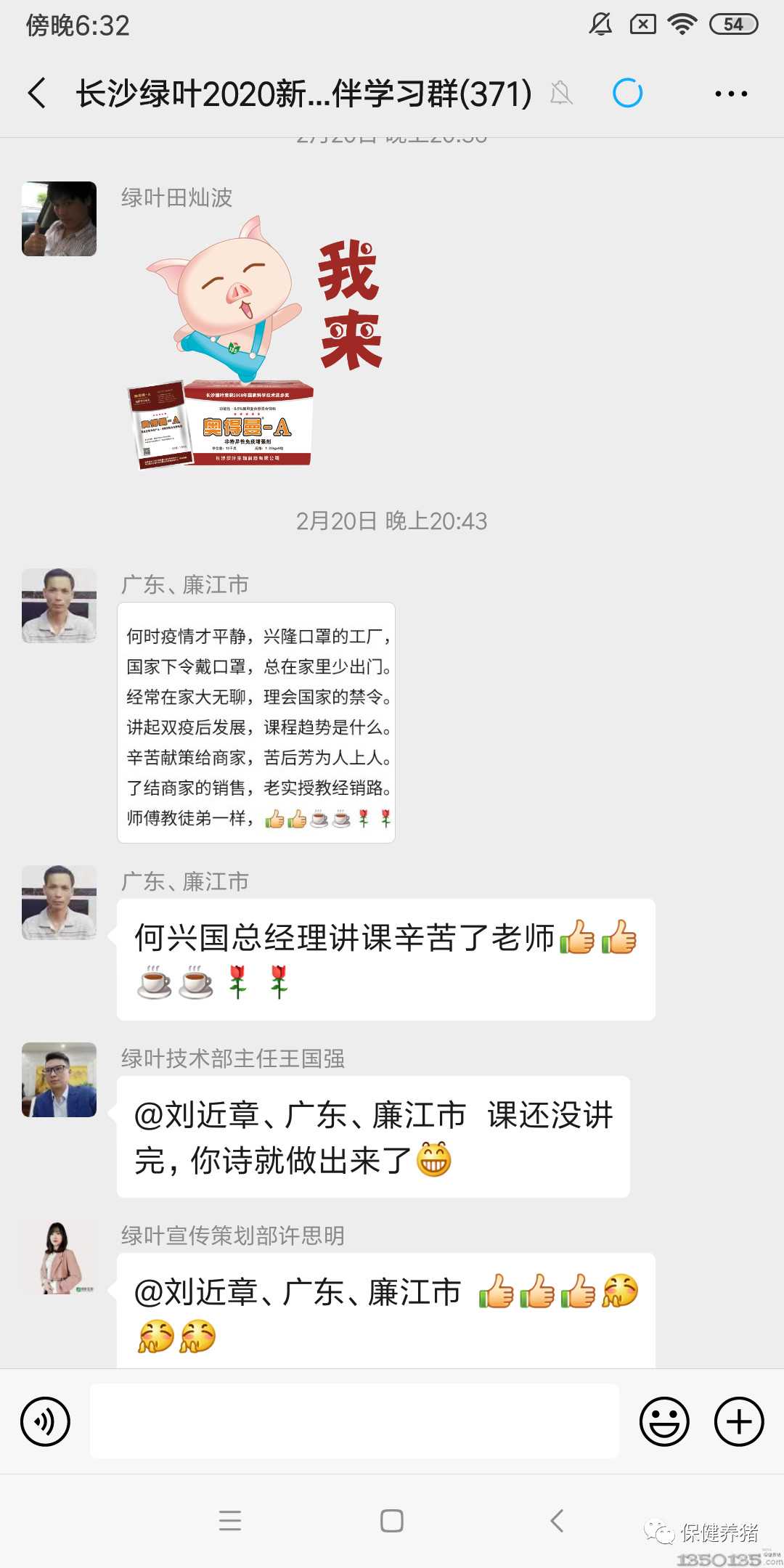Image resolution: width=784 pixels, height=1568 pixels.
Task: Tap the system home button
Action: tap(392, 1520)
